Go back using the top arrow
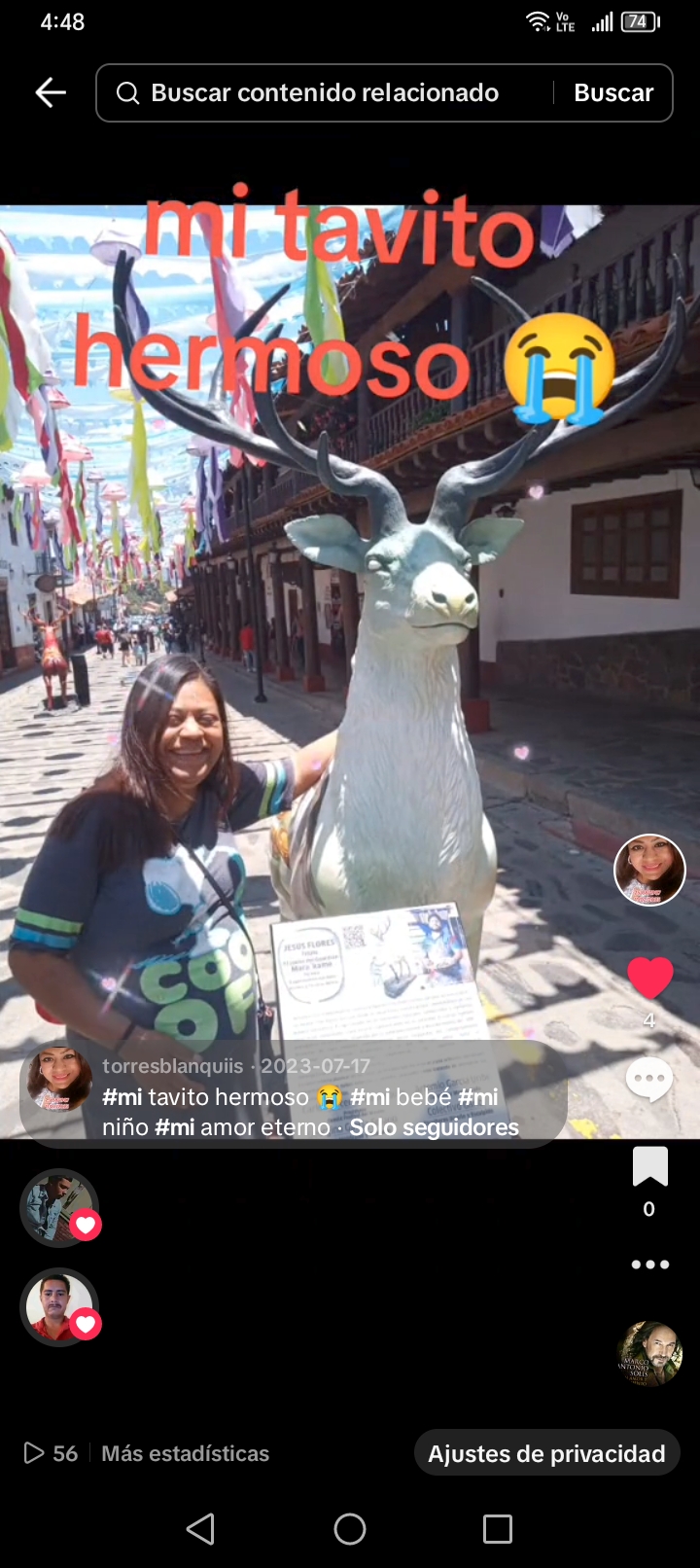 click(x=51, y=92)
